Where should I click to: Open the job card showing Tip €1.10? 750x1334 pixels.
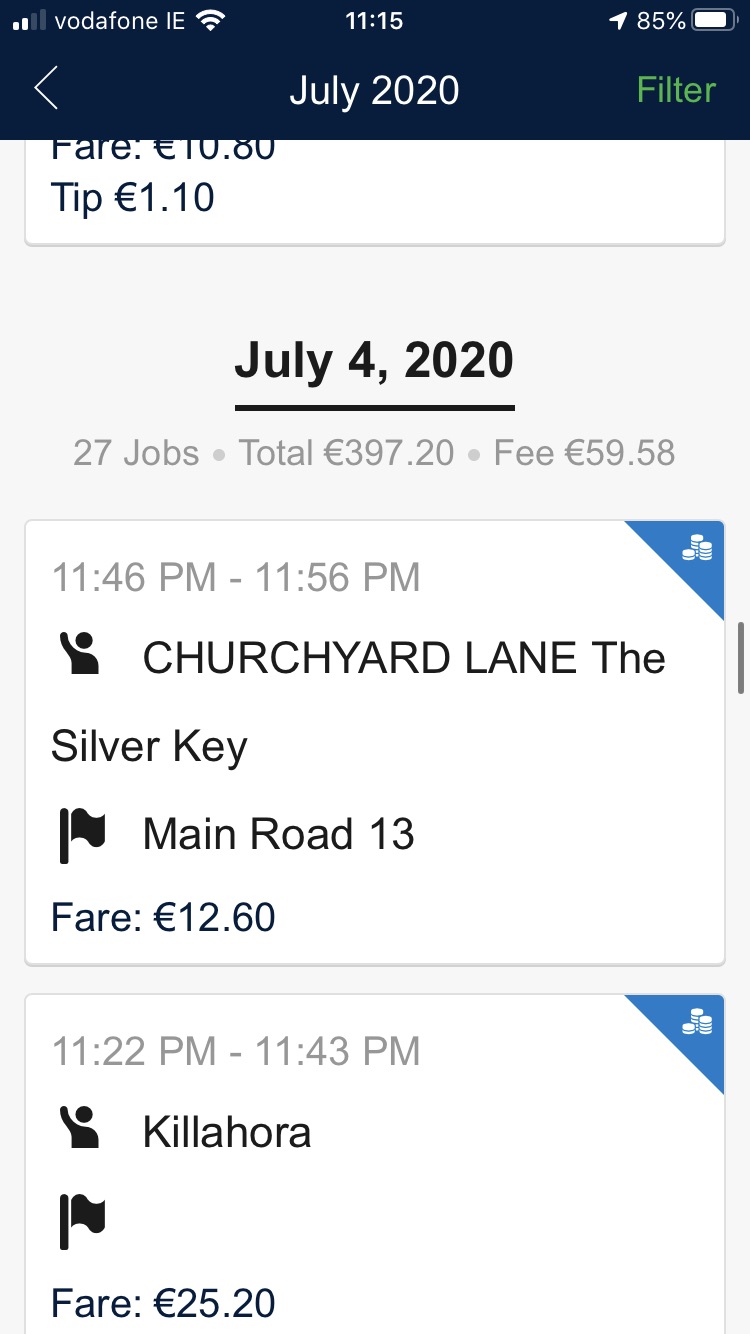point(375,192)
